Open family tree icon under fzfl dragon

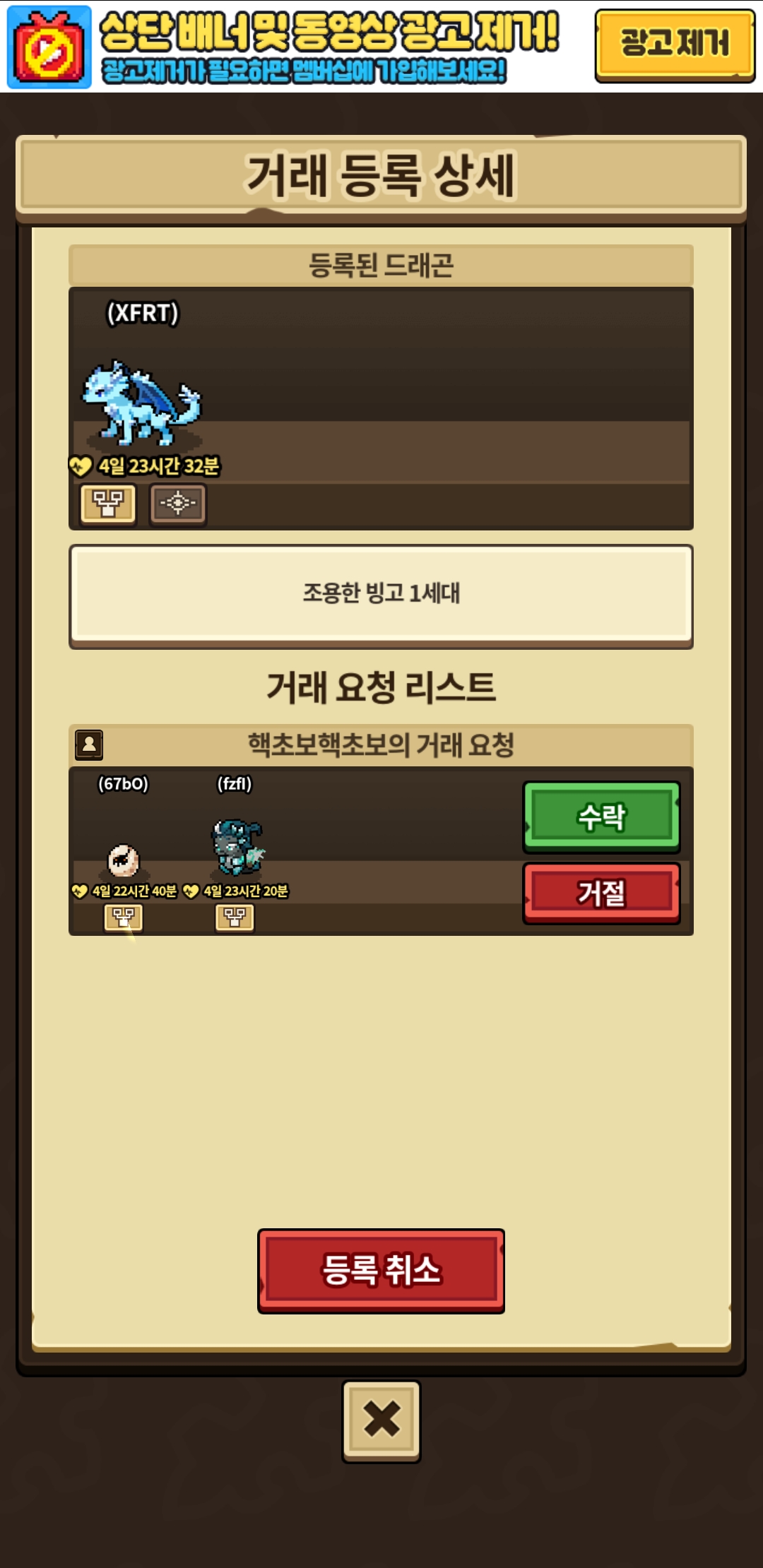coord(235,917)
